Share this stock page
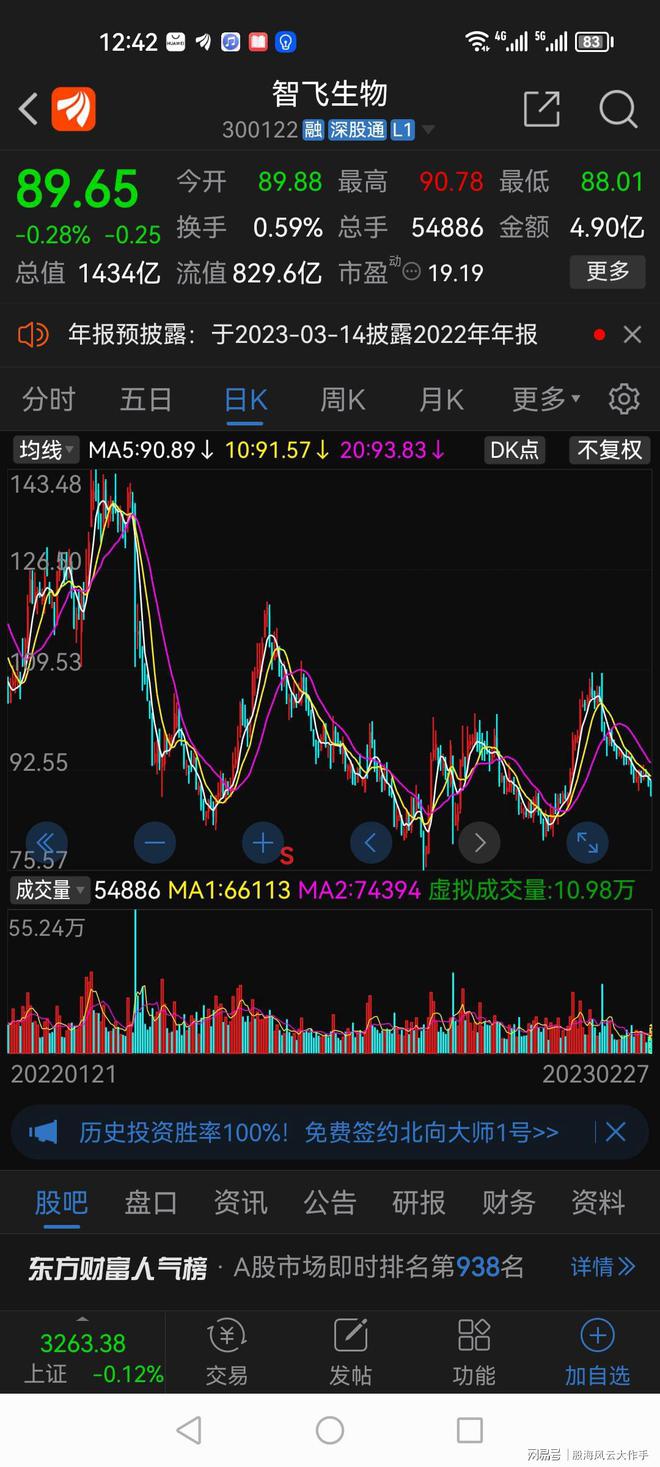This screenshot has height=1467, width=660. (541, 109)
